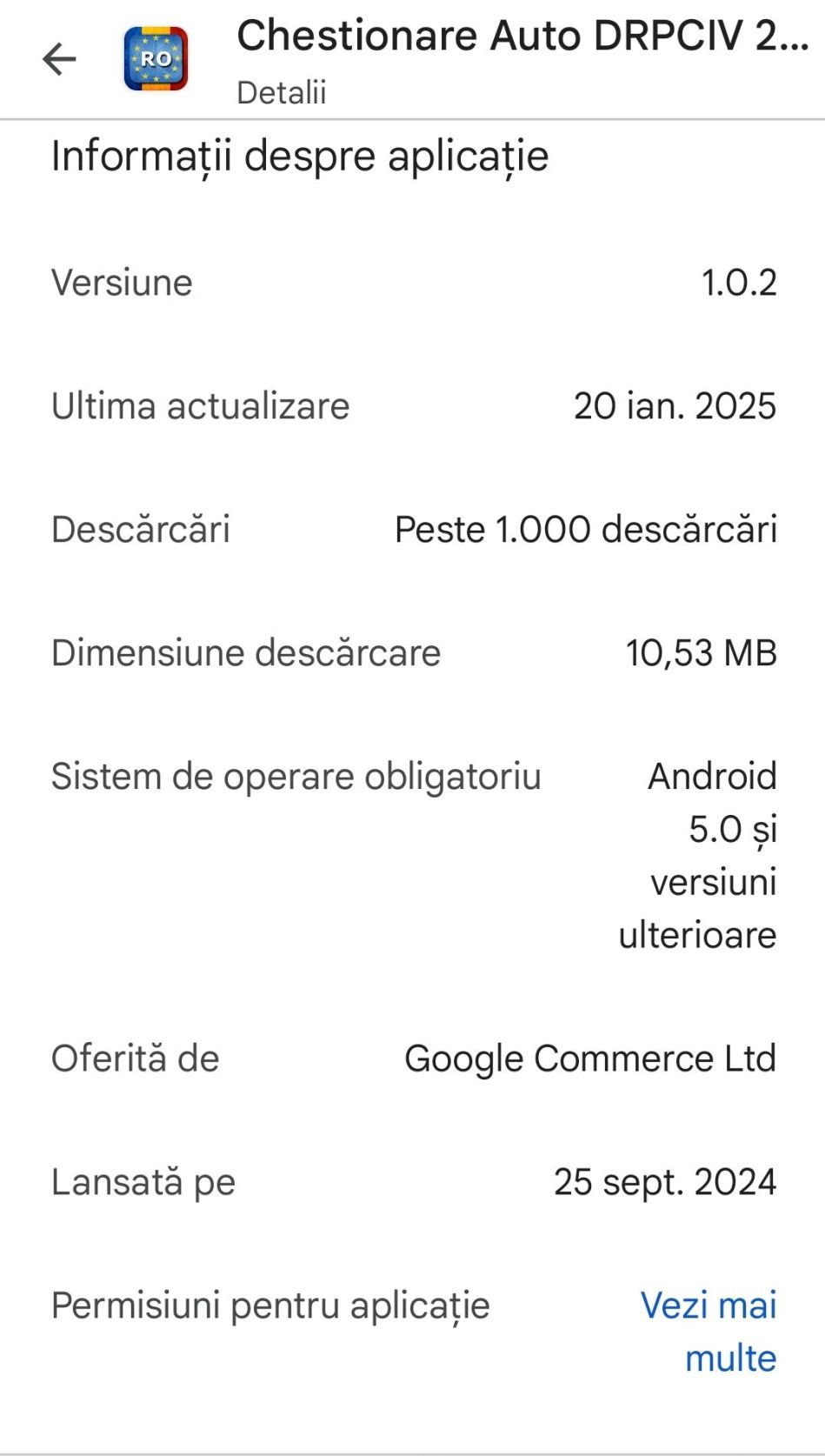Go back using the arrow icon
The width and height of the screenshot is (825, 1456).
click(x=59, y=60)
